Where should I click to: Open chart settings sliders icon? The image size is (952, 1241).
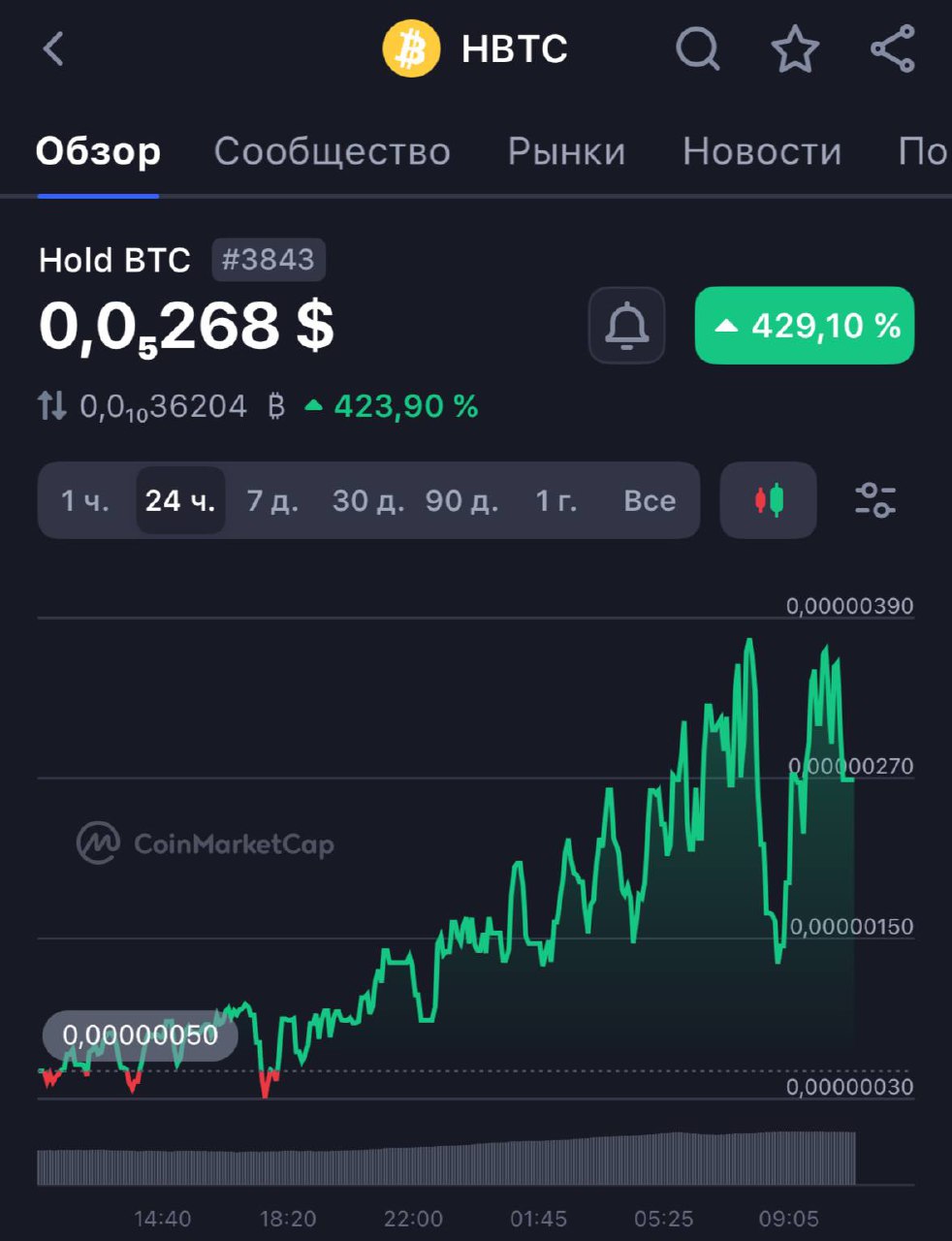point(875,501)
